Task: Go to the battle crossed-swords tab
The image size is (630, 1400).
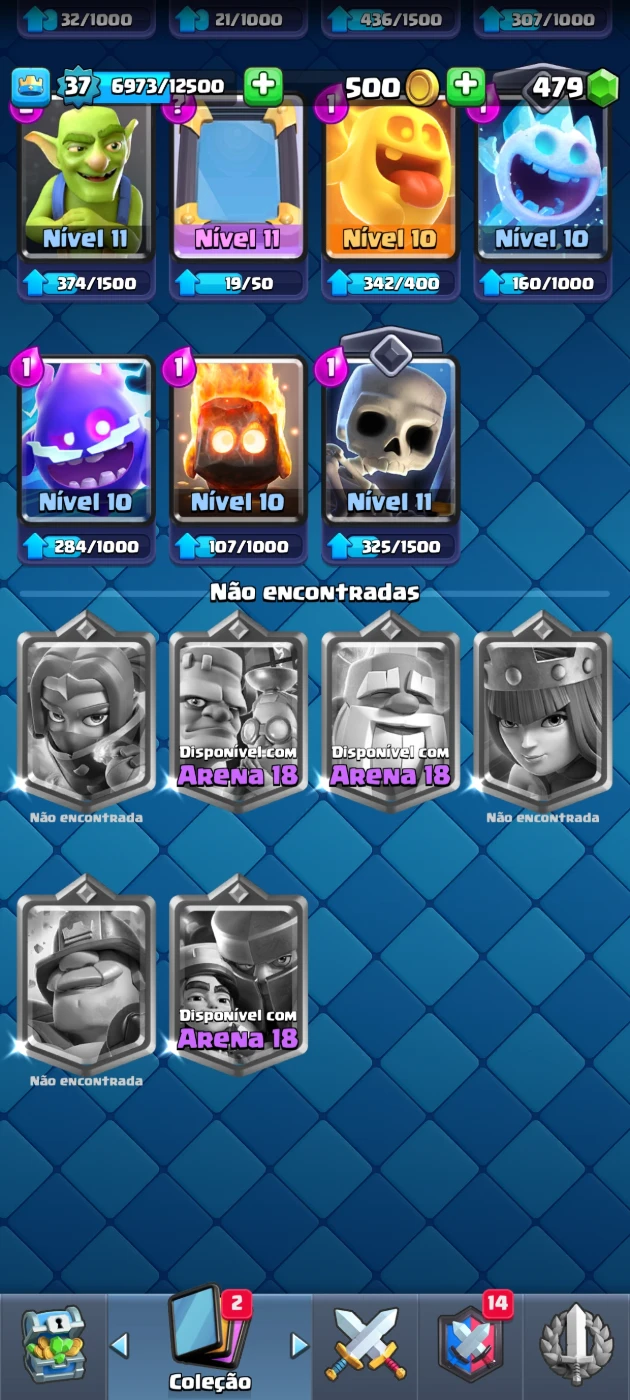Action: click(x=365, y=1345)
